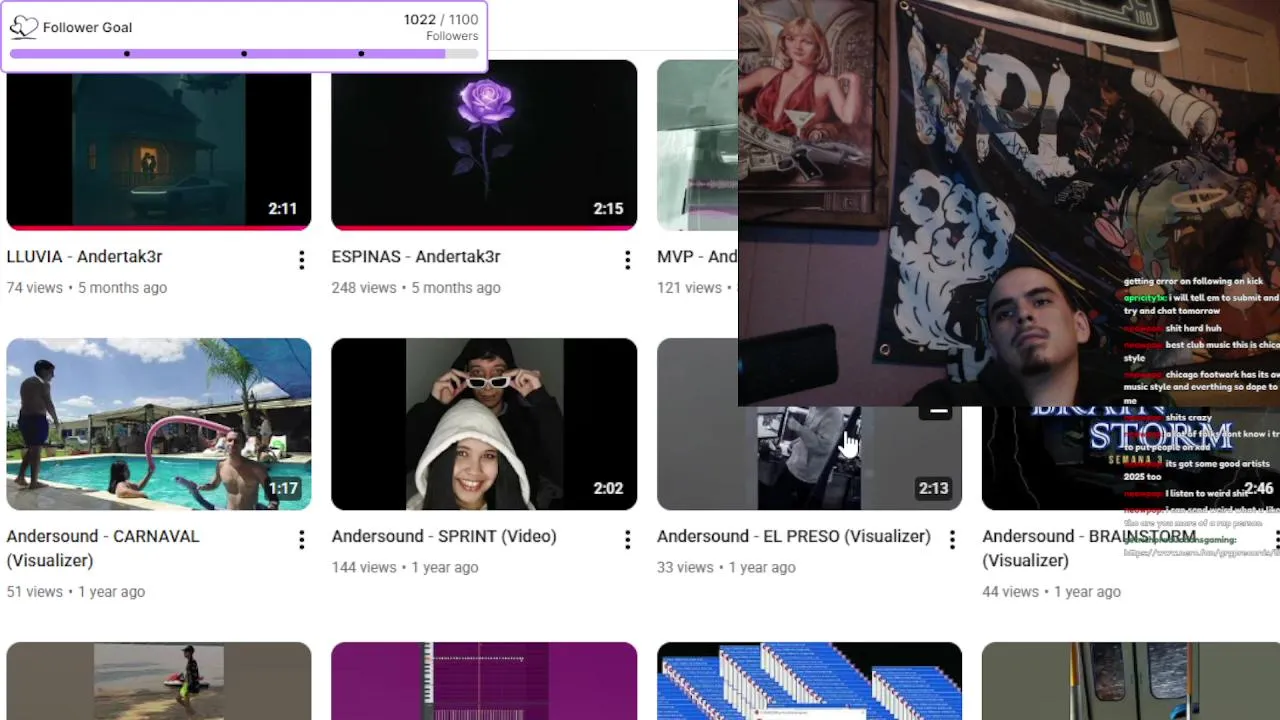Open the purple piano roll video thumbnail
This screenshot has height=720, width=1280.
pyautogui.click(x=484, y=681)
